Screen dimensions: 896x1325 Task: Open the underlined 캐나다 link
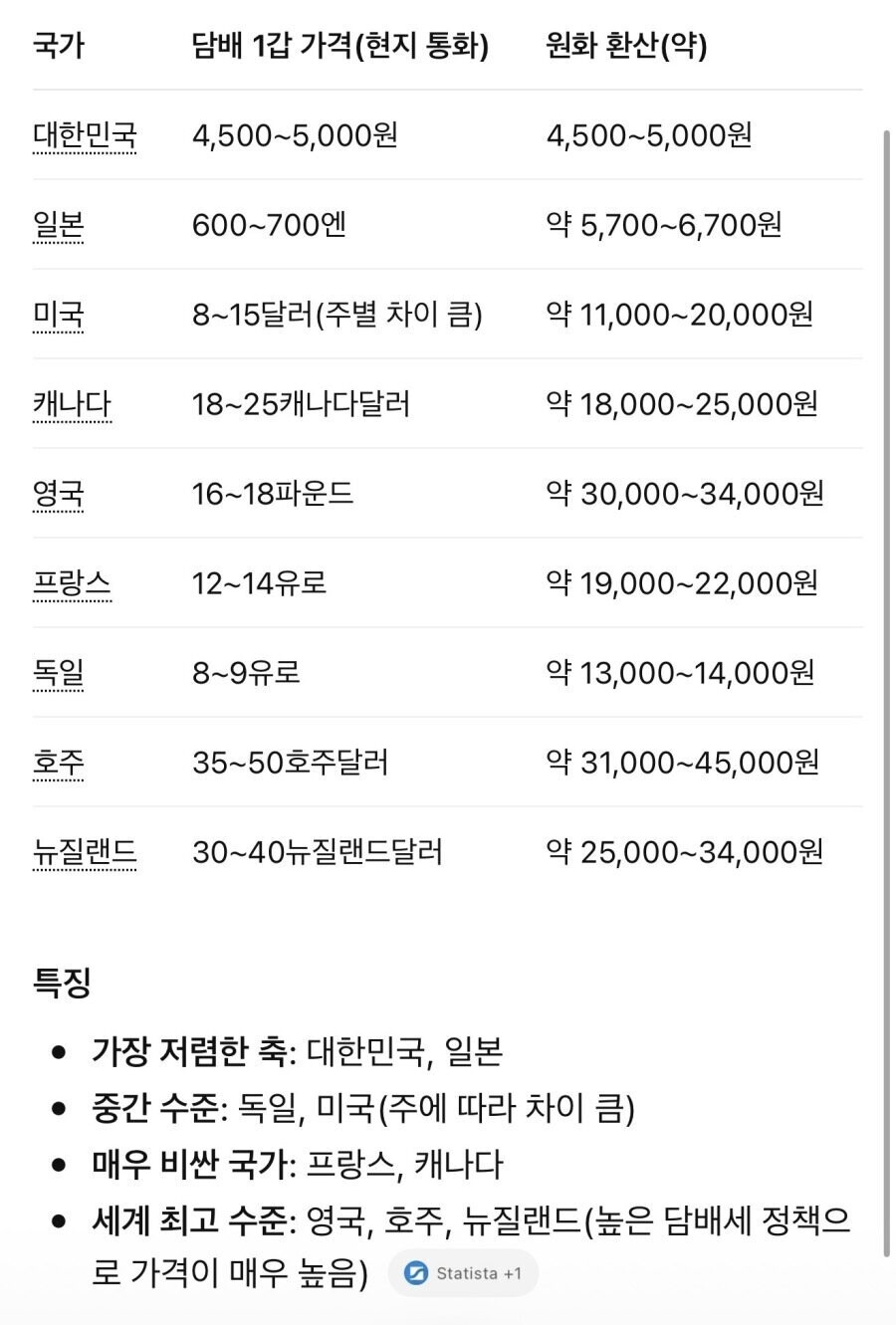[72, 404]
